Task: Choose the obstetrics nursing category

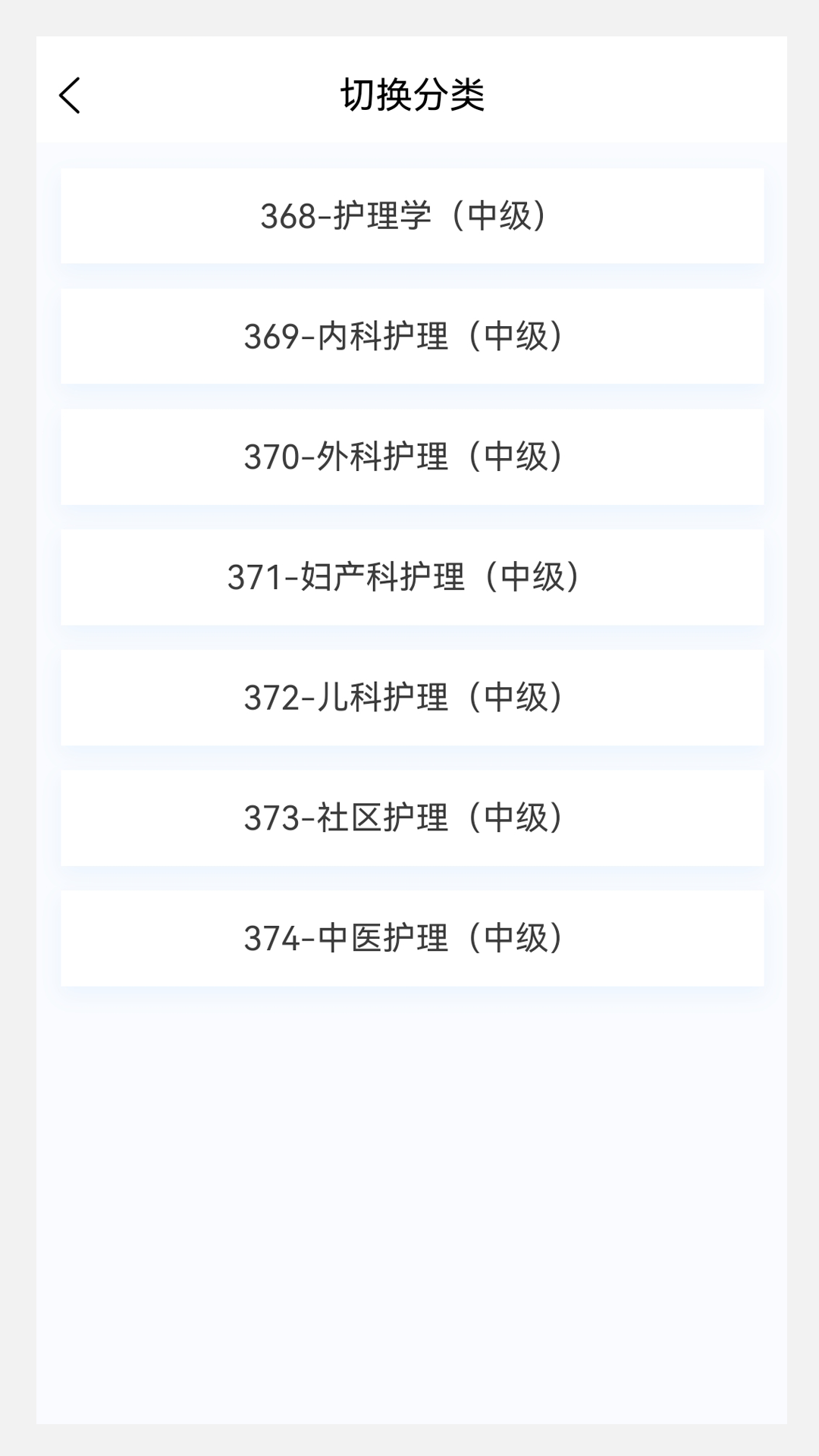Action: (409, 576)
